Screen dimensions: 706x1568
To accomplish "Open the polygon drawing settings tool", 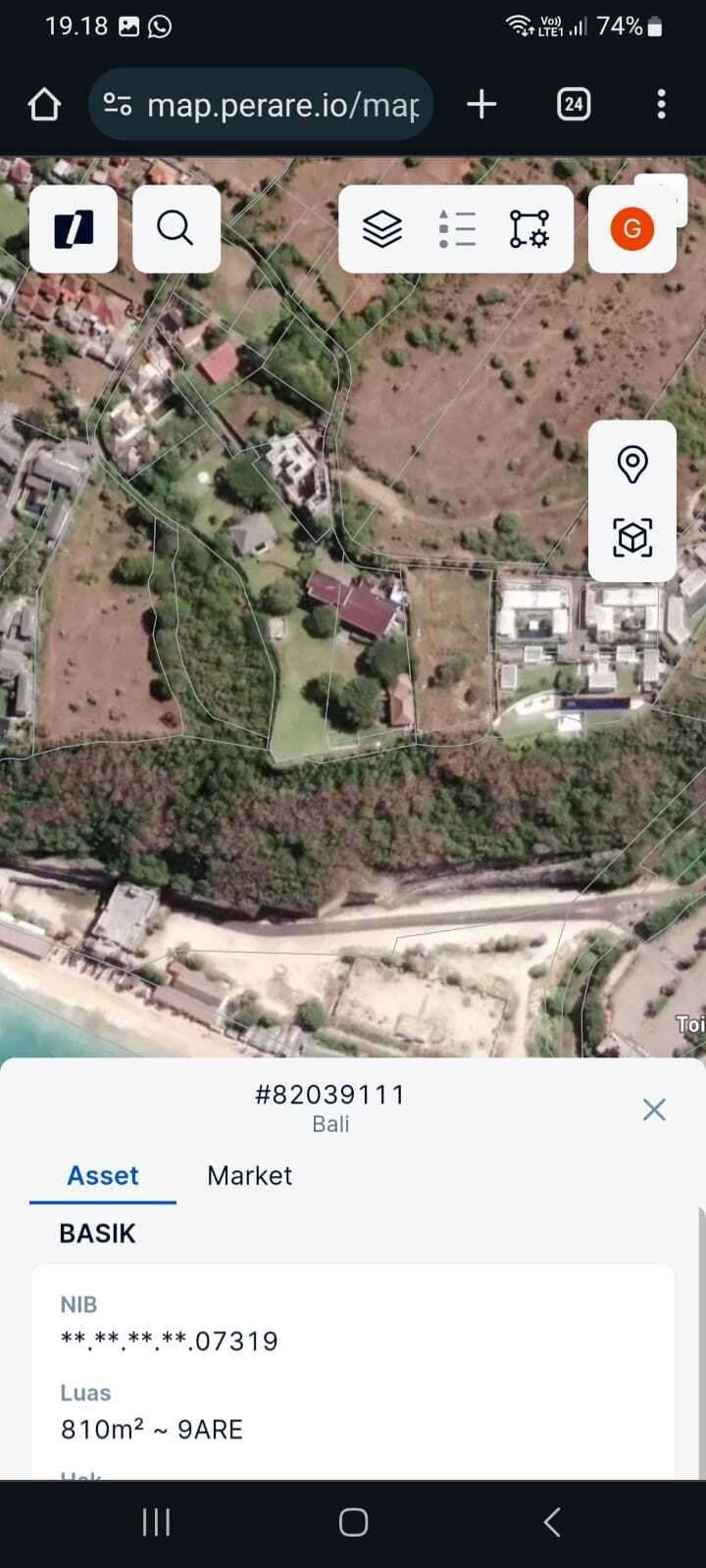I will tap(529, 229).
